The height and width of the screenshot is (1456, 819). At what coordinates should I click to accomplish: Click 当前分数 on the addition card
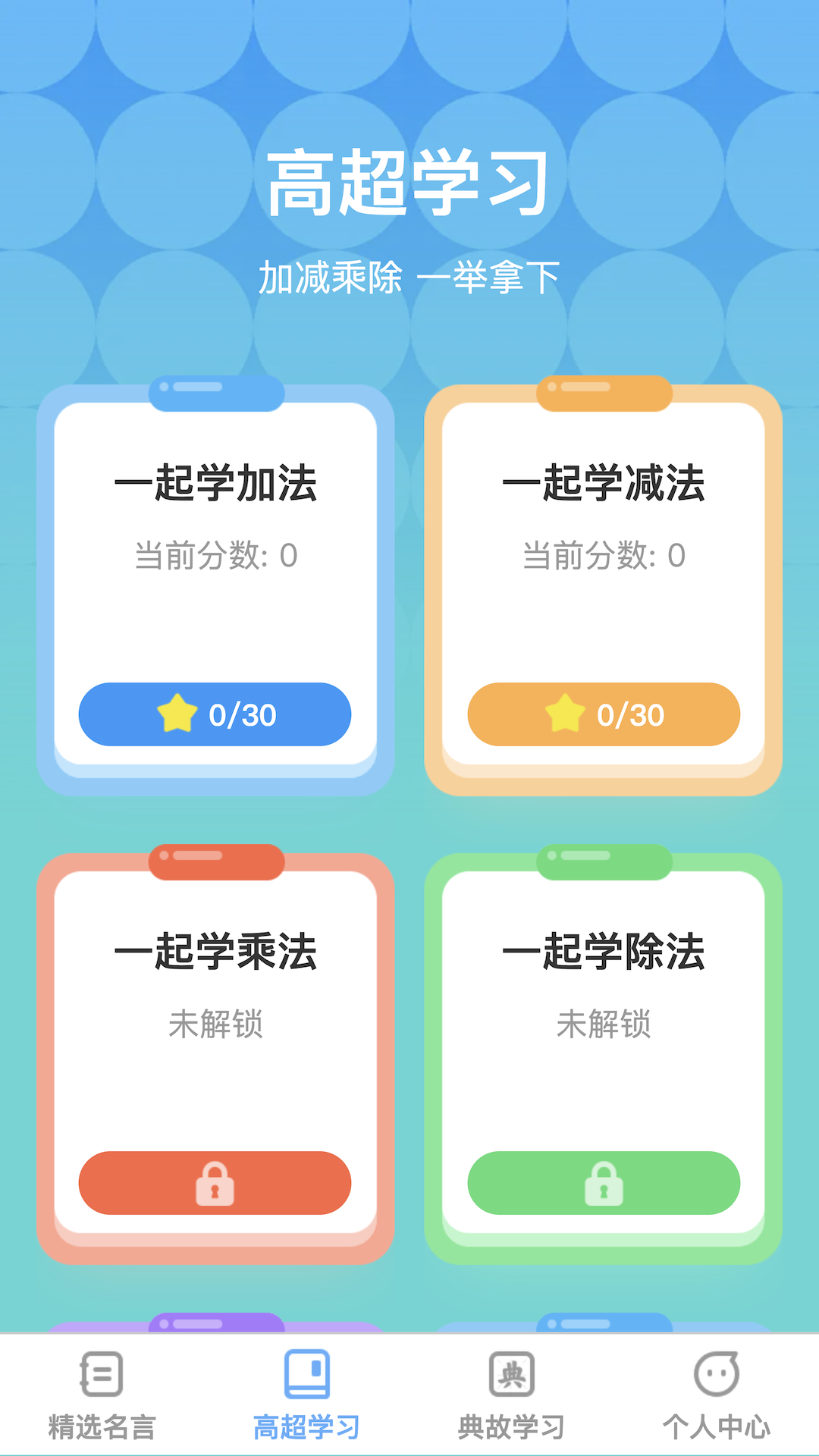(215, 555)
